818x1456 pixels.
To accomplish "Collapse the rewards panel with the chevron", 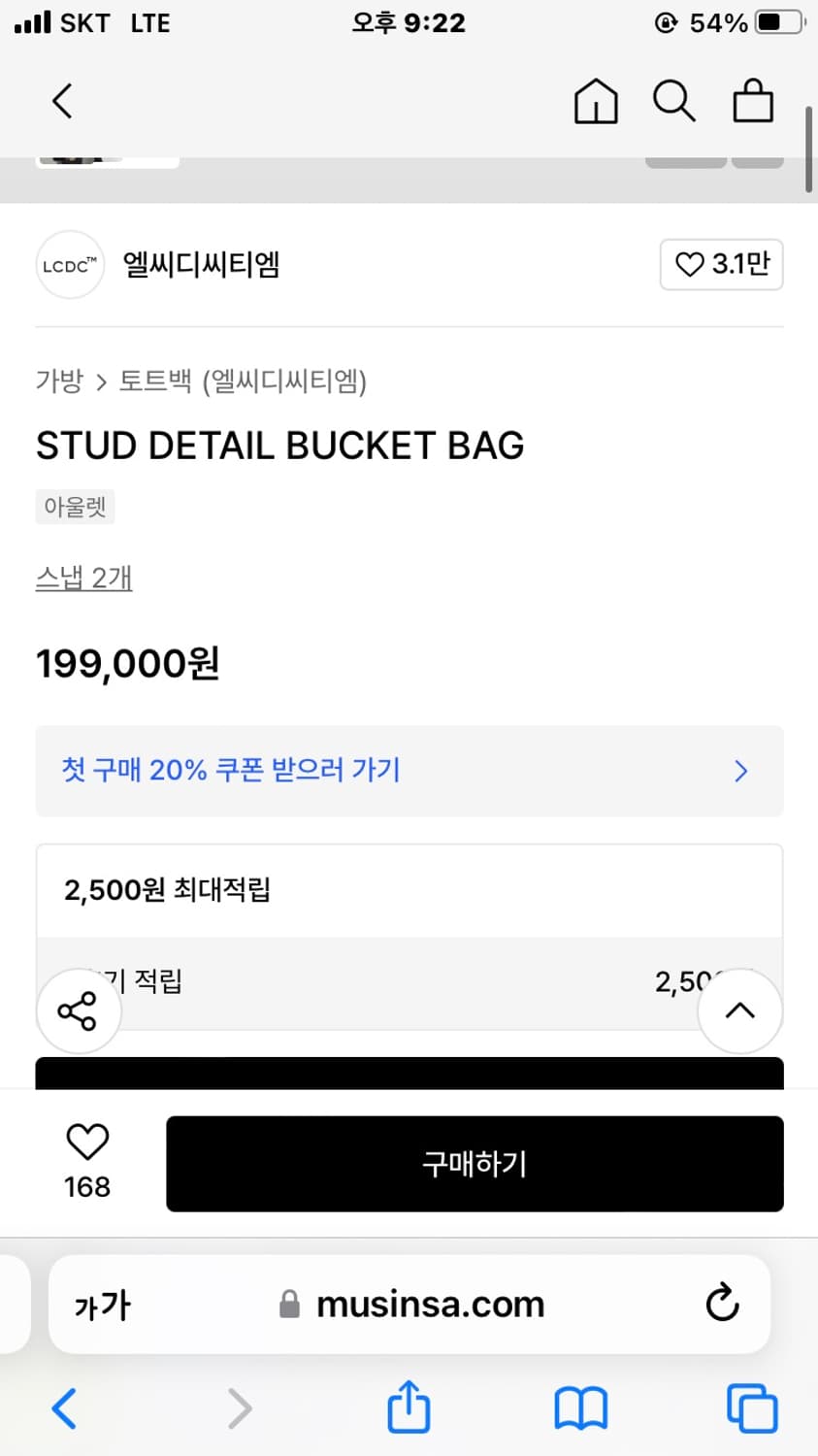I will [740, 1009].
